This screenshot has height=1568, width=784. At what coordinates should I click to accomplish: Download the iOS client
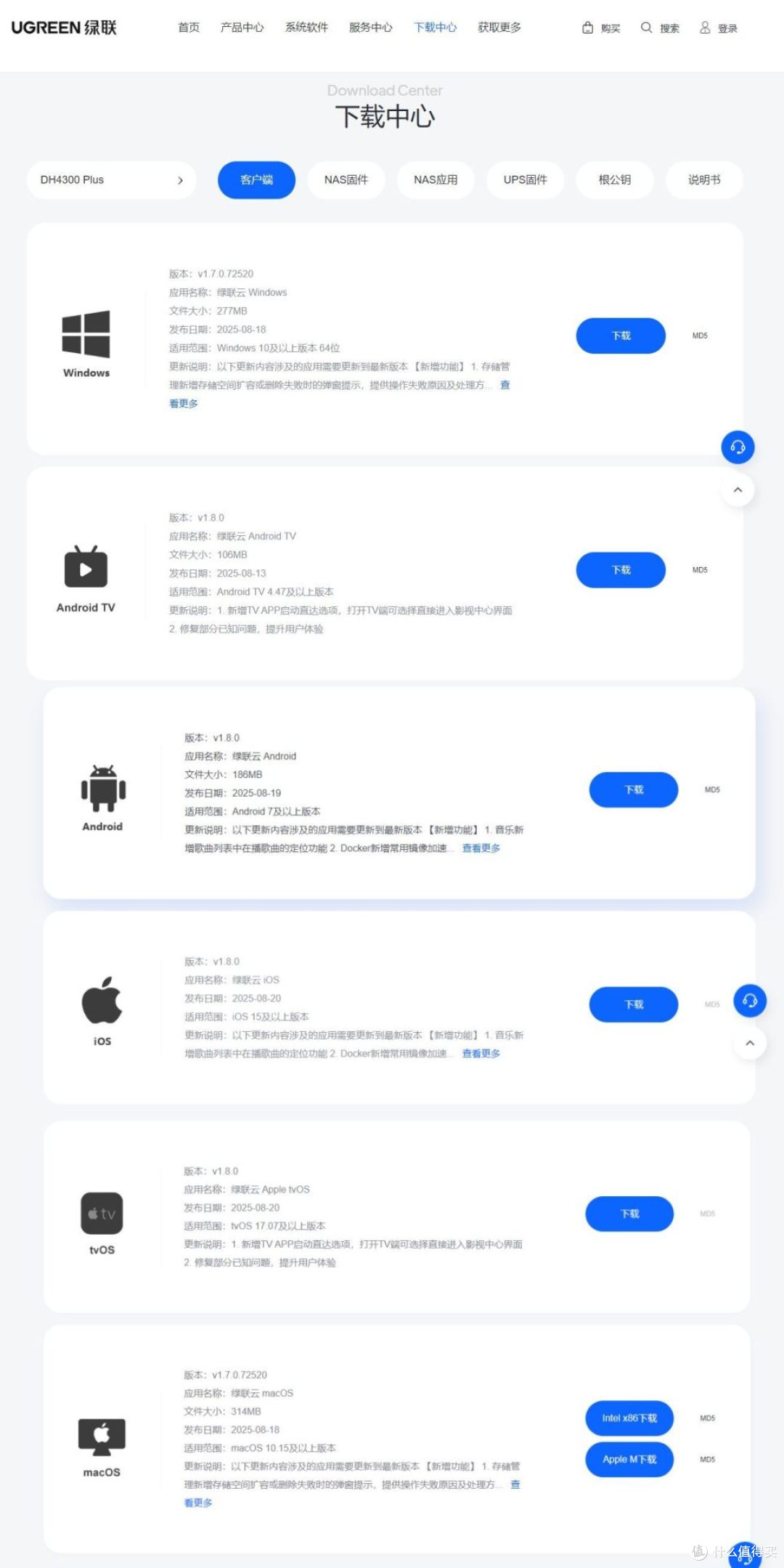pos(634,1004)
